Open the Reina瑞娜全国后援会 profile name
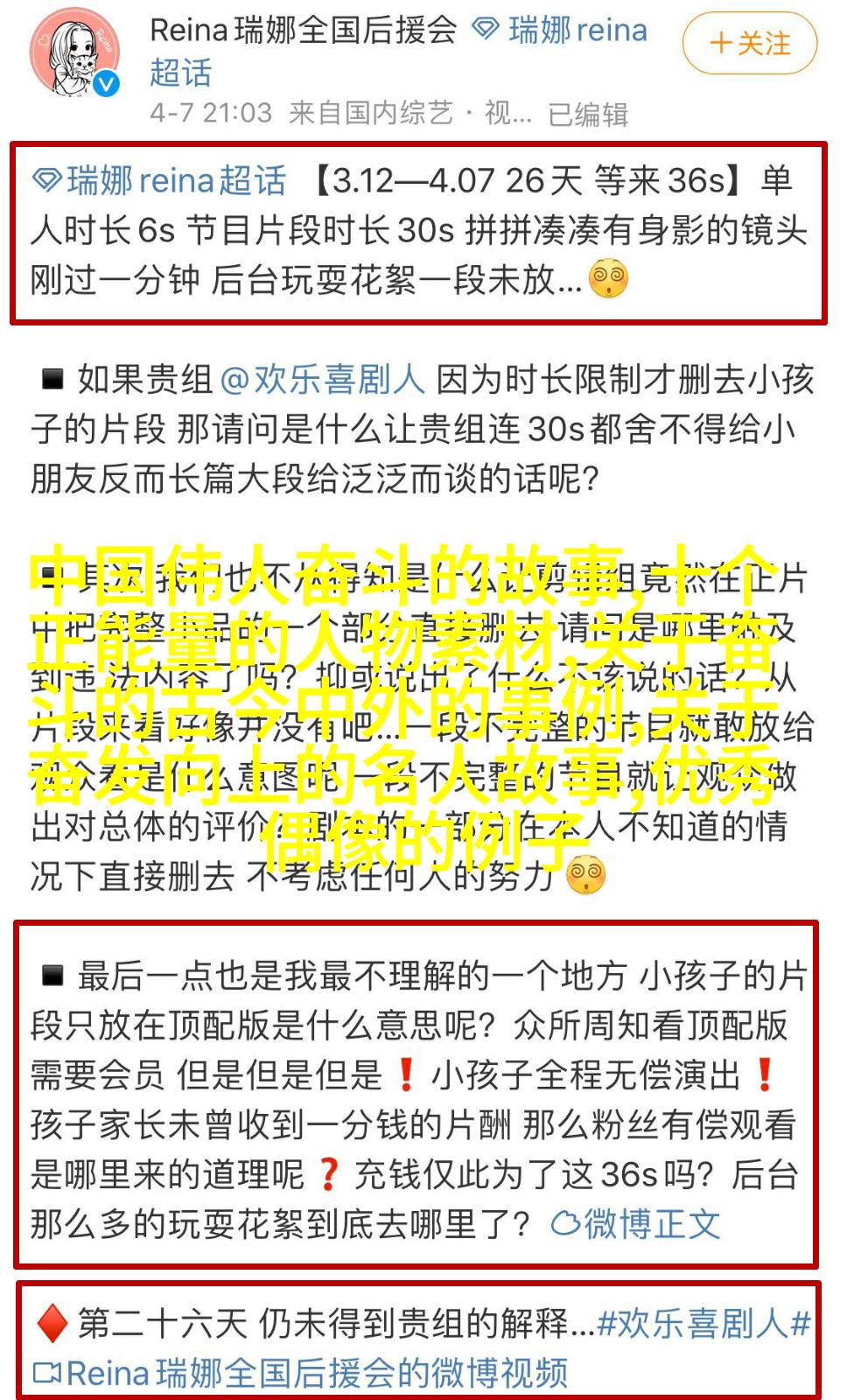The width and height of the screenshot is (847, 1400). [303, 31]
